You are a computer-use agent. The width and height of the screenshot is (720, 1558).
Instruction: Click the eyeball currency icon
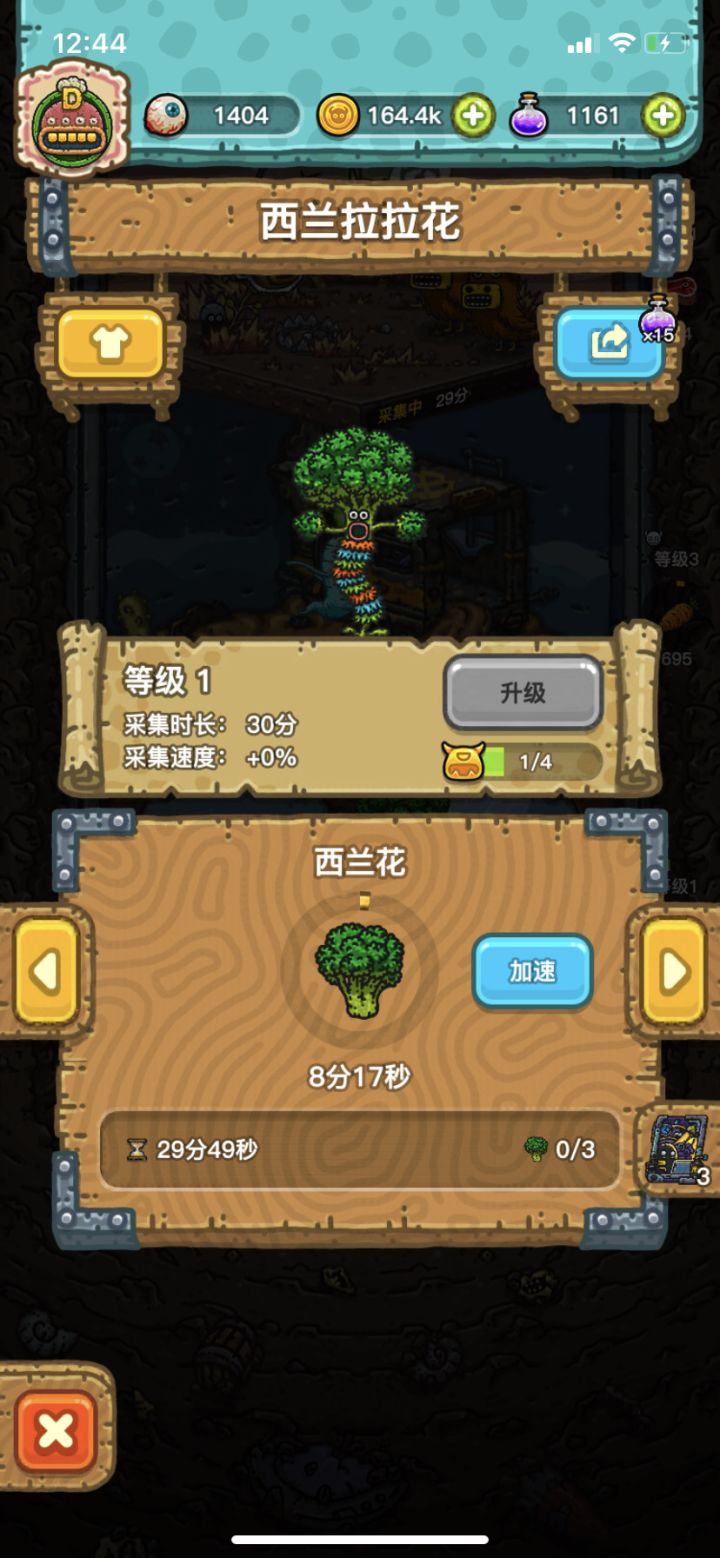[168, 116]
